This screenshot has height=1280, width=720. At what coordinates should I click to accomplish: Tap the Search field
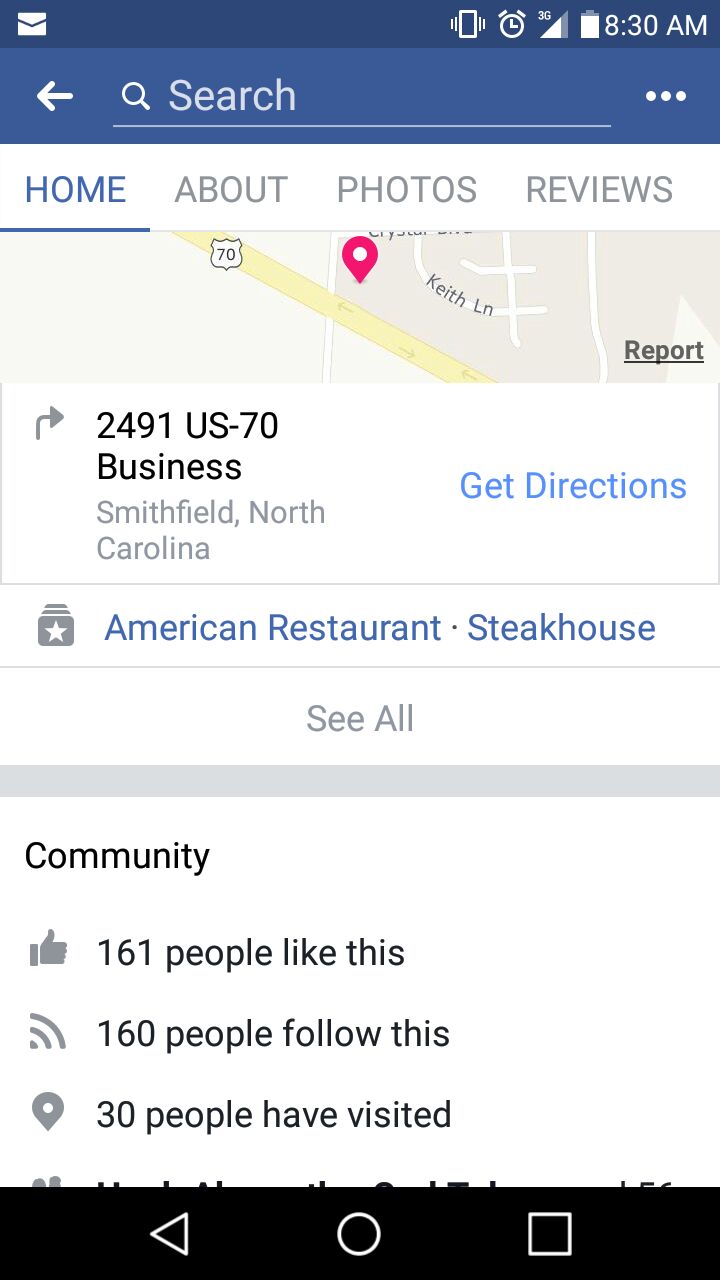360,97
